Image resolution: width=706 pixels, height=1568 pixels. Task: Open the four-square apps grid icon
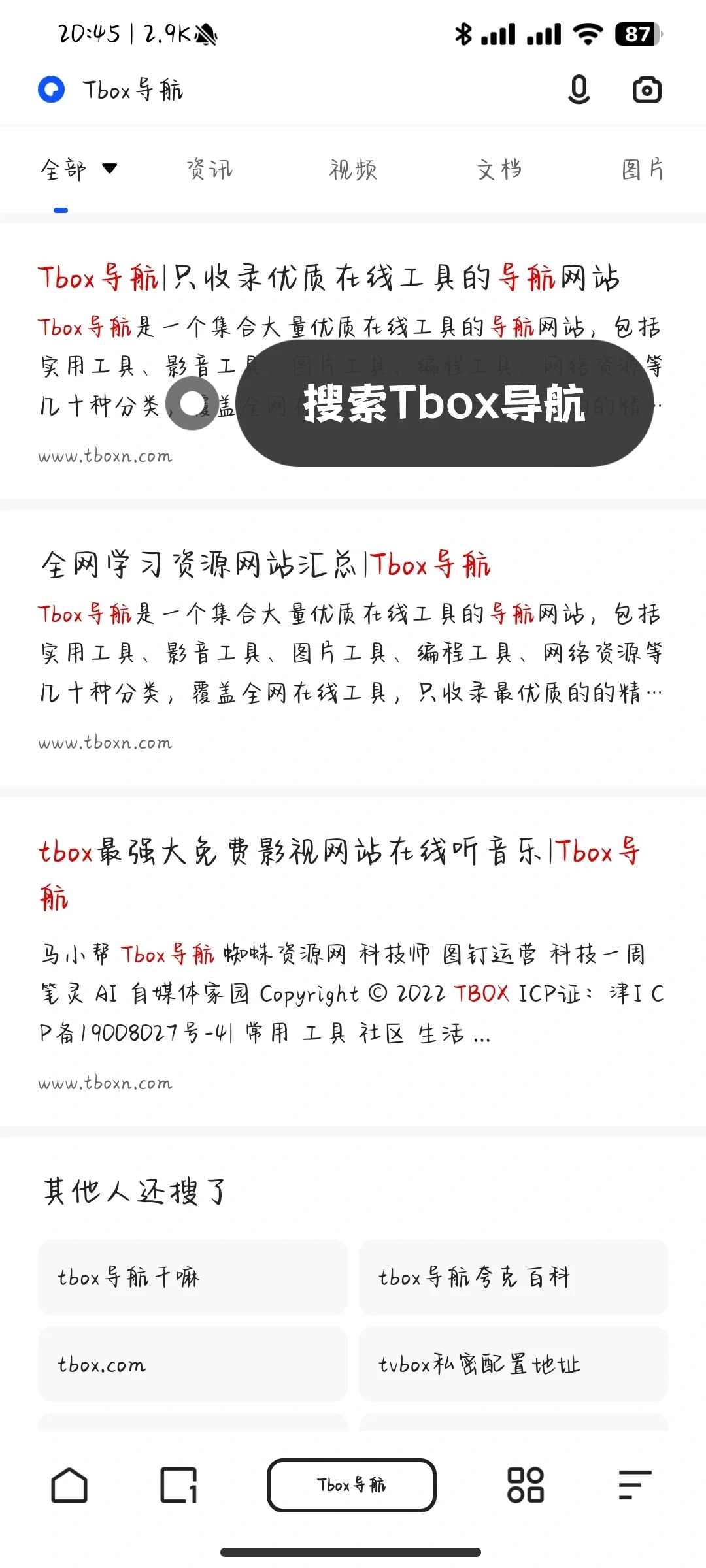526,1485
